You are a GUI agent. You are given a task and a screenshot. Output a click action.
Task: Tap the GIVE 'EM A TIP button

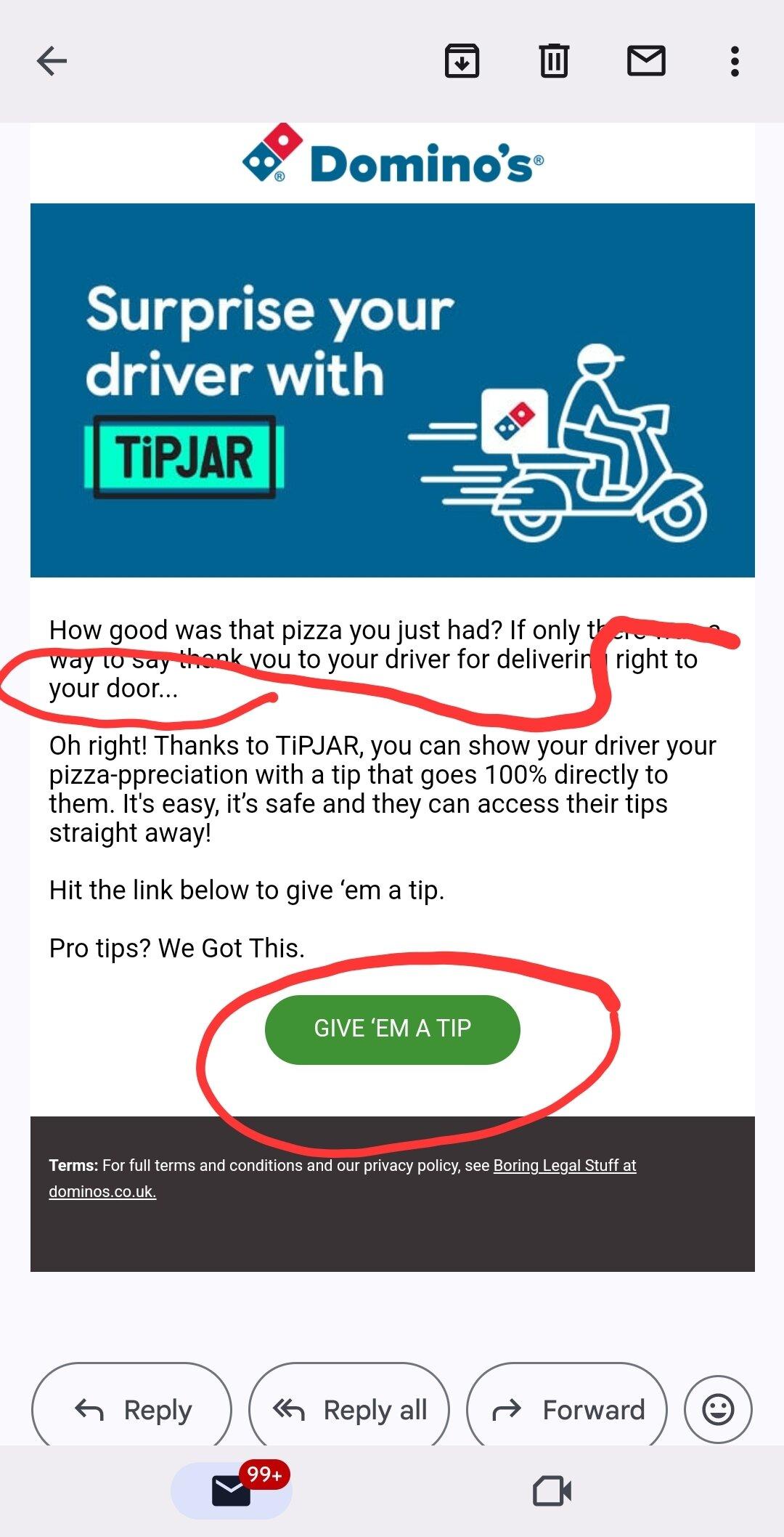[393, 1029]
